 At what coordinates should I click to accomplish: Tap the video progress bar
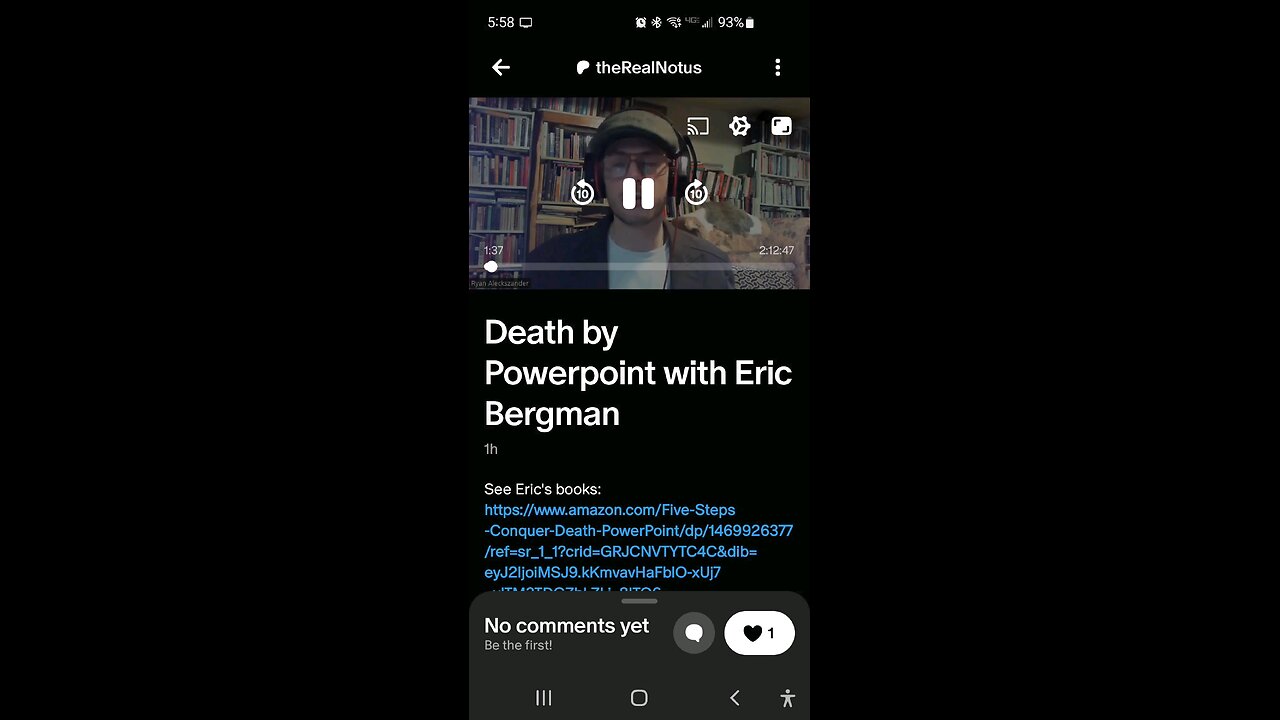(640, 266)
